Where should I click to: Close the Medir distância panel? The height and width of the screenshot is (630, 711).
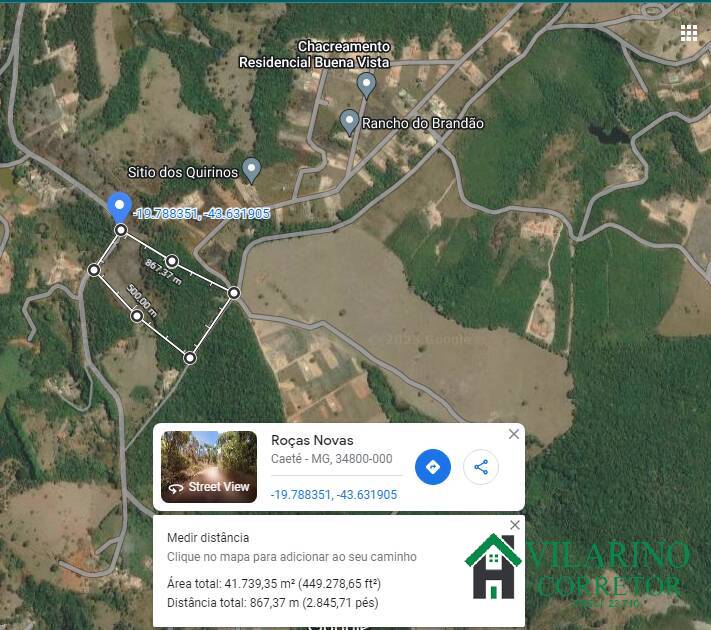click(514, 525)
